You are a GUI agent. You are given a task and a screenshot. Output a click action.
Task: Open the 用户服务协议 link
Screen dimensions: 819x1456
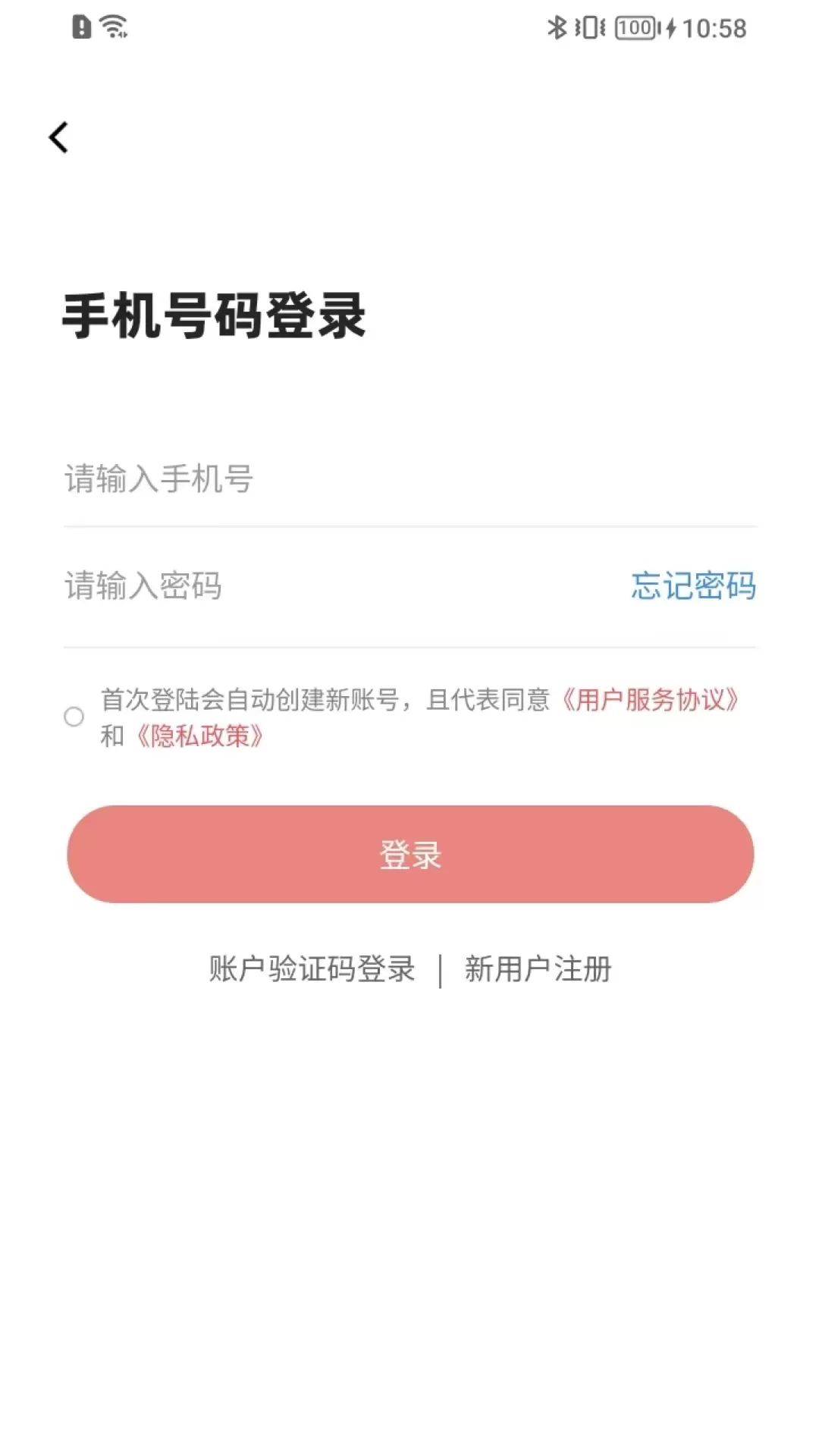[x=650, y=699]
